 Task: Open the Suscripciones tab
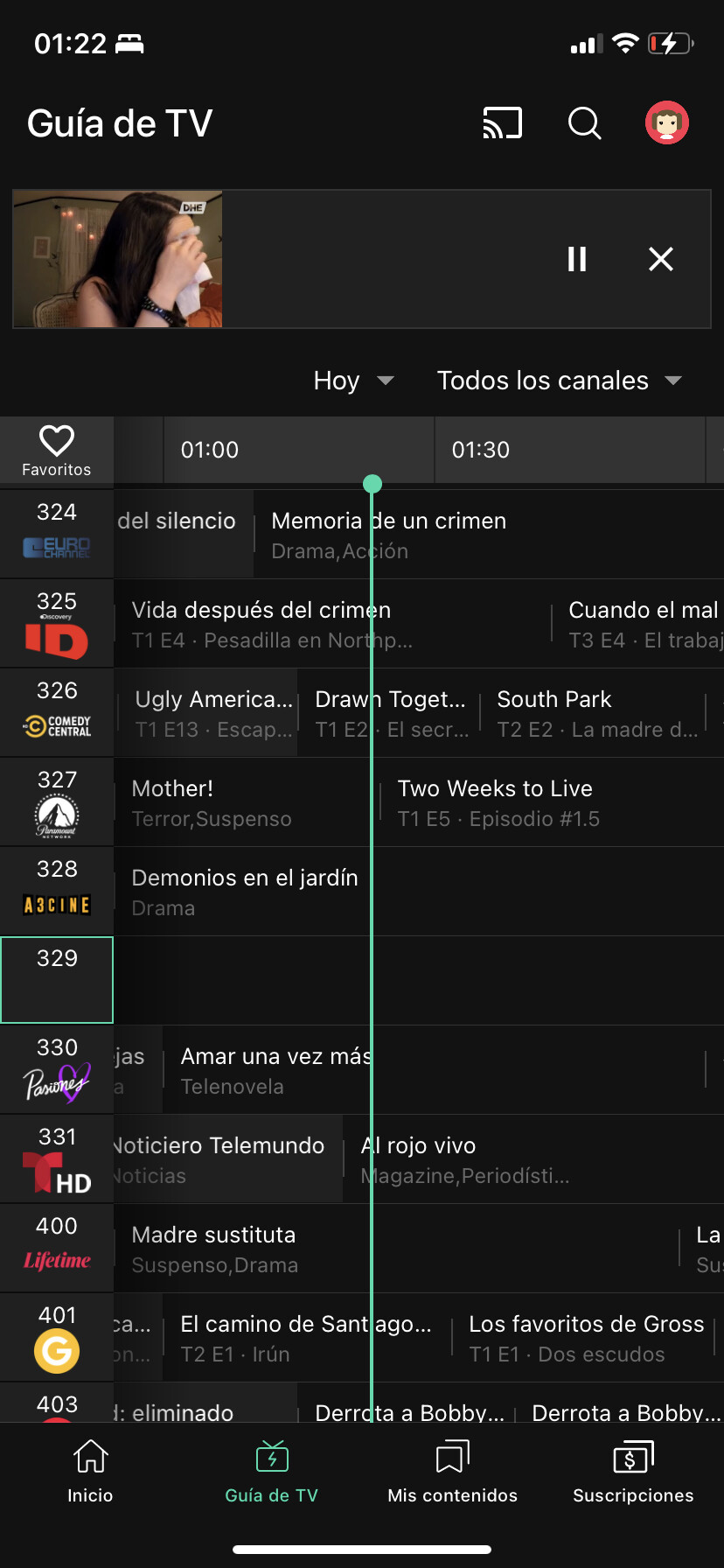pyautogui.click(x=633, y=1472)
